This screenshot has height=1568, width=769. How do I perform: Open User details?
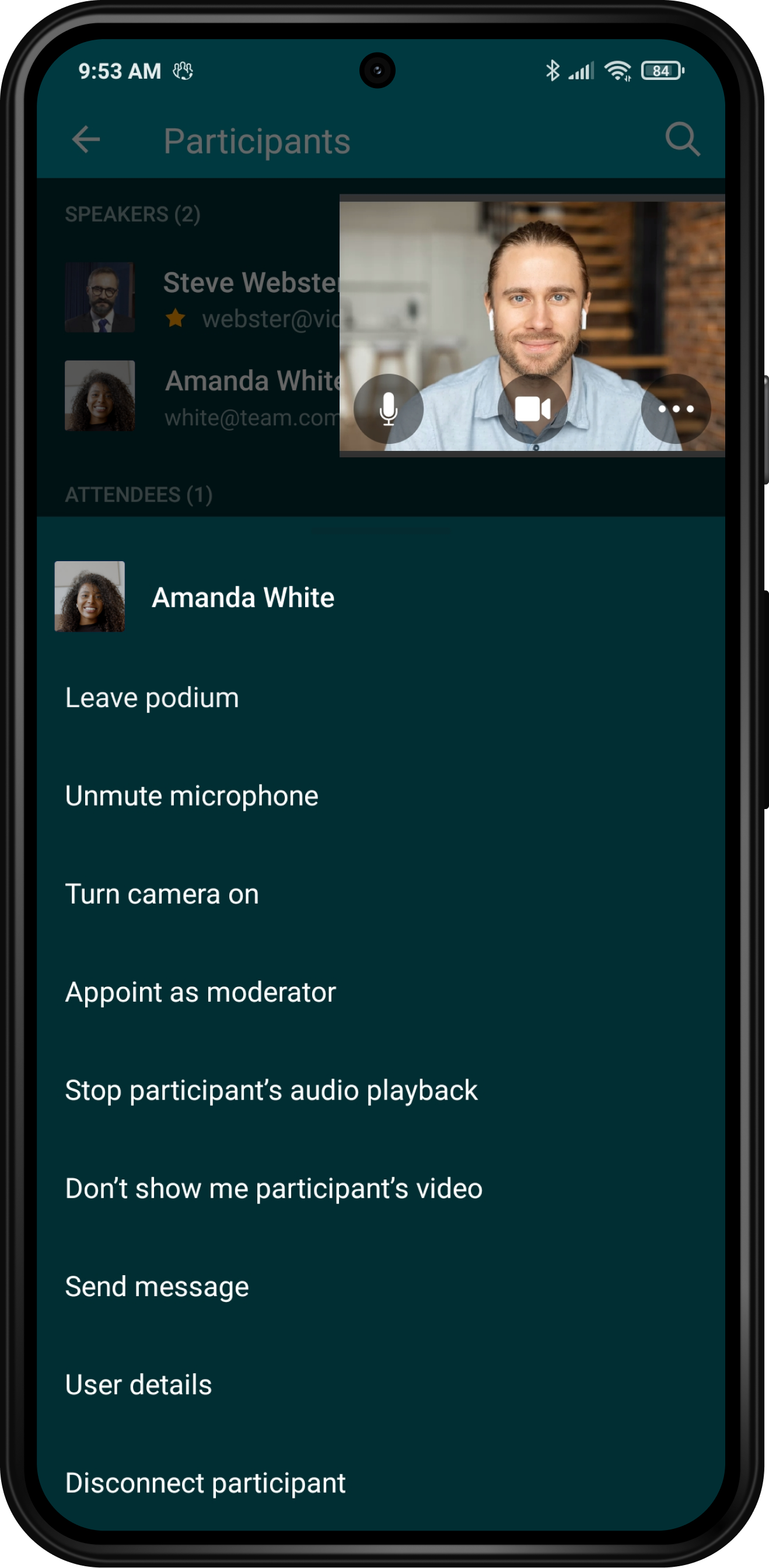click(380, 1384)
